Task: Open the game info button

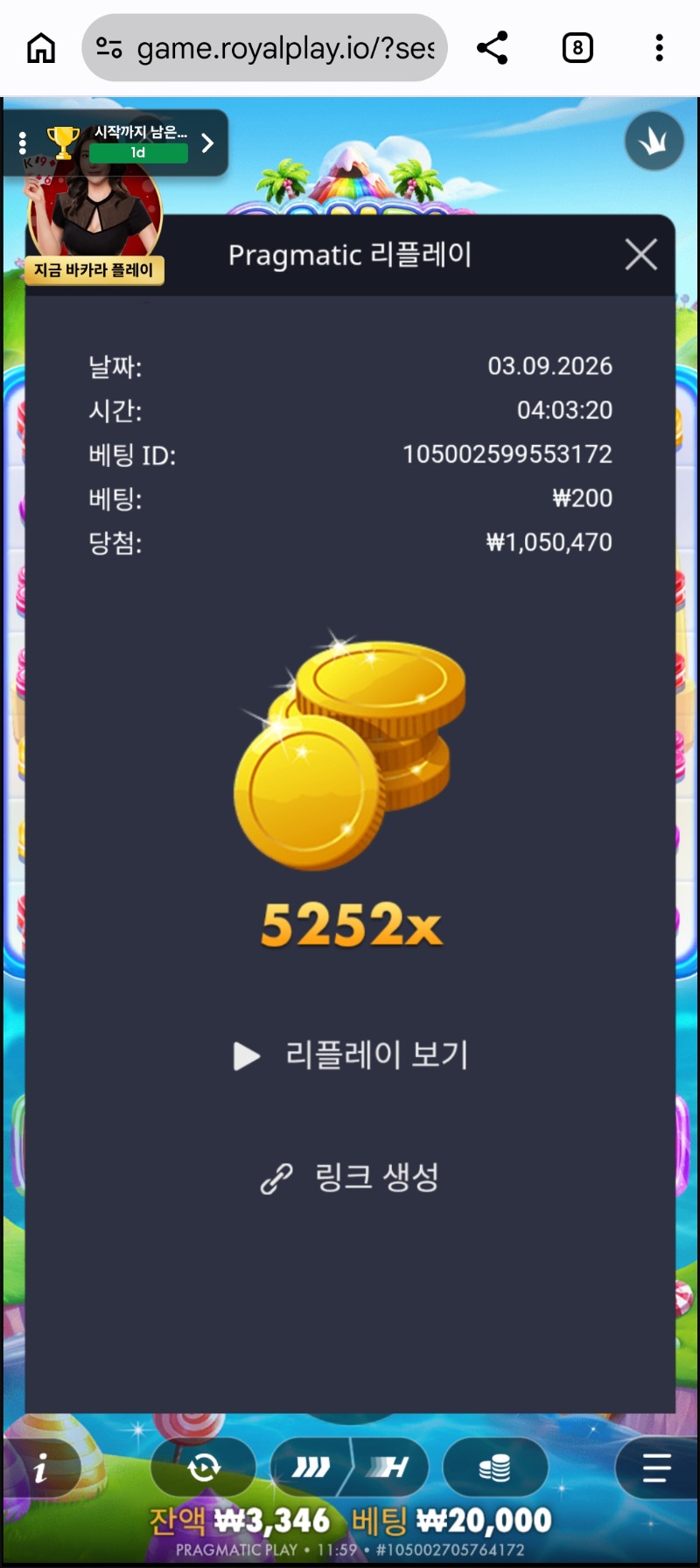Action: (42, 1468)
